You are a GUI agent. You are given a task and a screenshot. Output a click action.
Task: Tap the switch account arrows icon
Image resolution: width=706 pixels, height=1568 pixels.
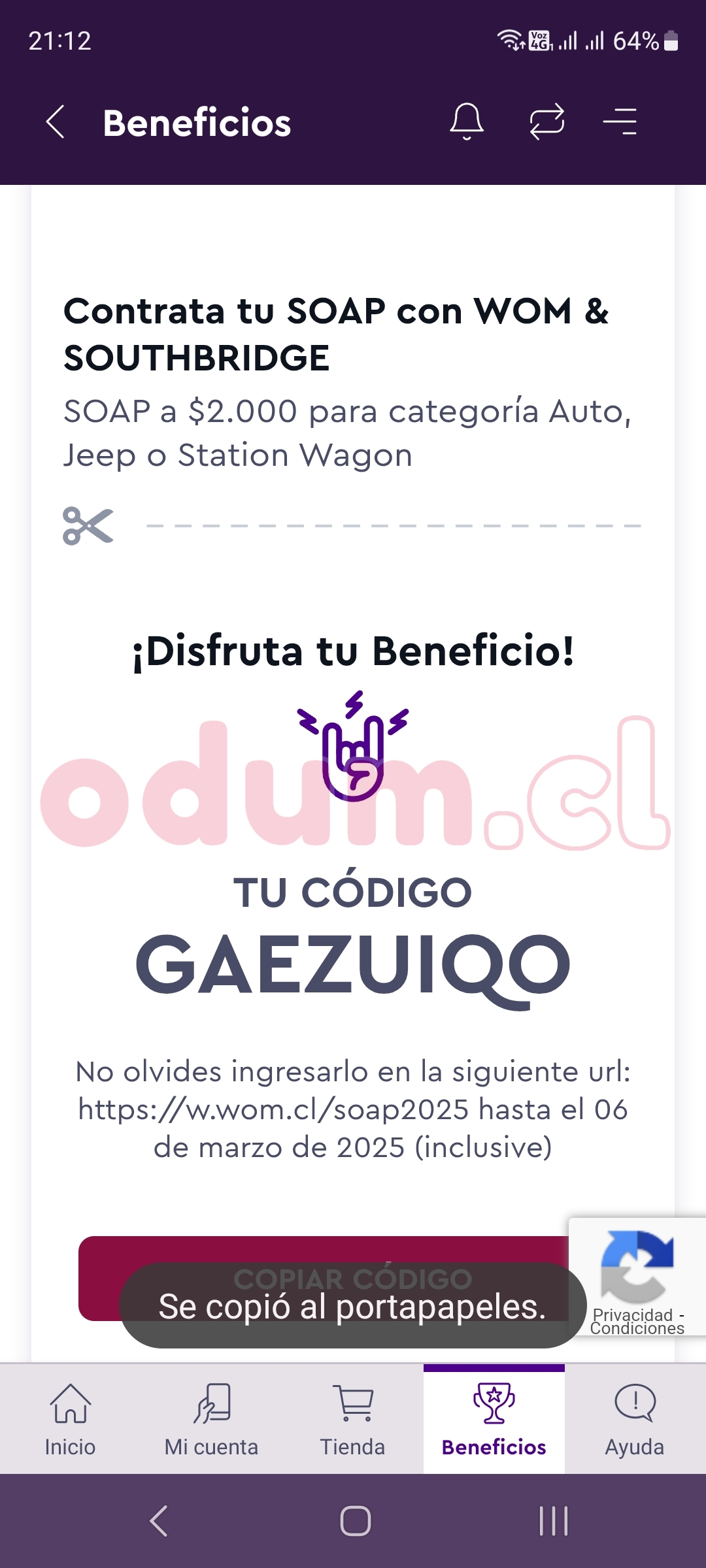pos(546,122)
